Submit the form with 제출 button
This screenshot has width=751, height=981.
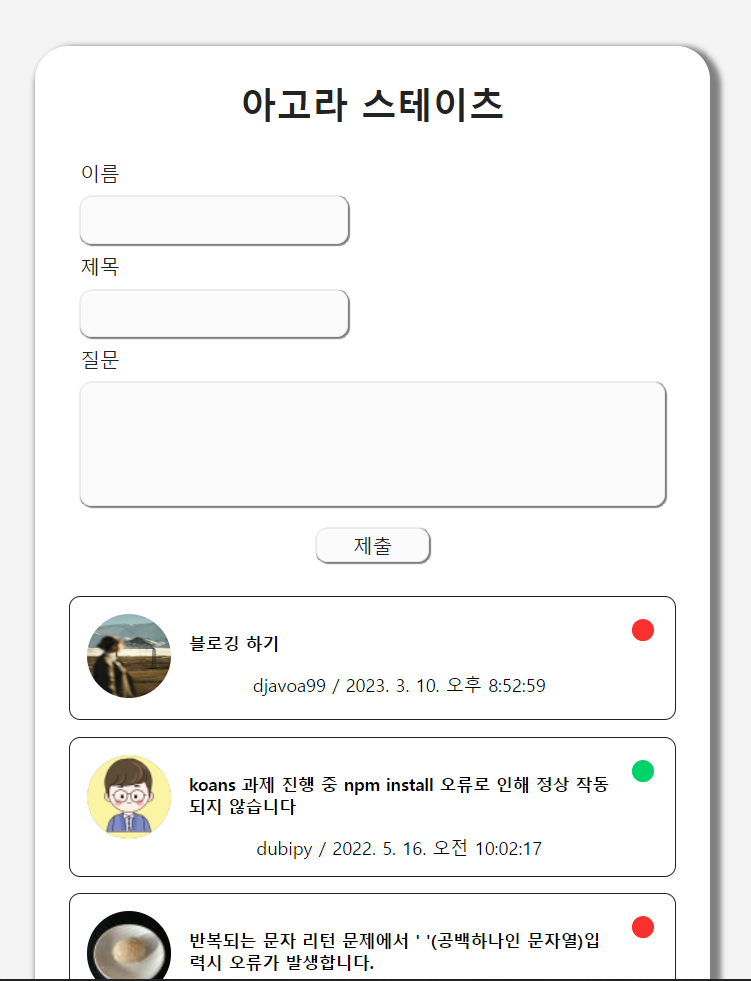[x=372, y=546]
